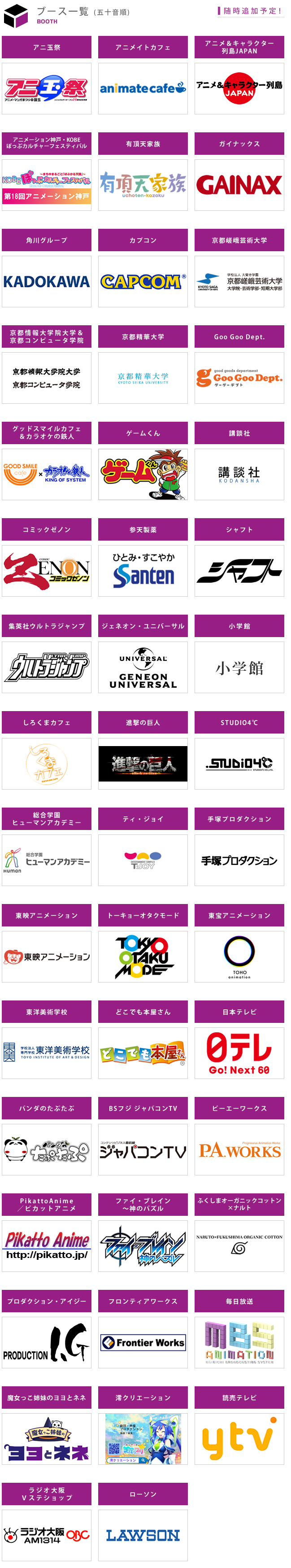Select the 小学館 booth card
The width and height of the screenshot is (291, 1568).
[239, 667]
